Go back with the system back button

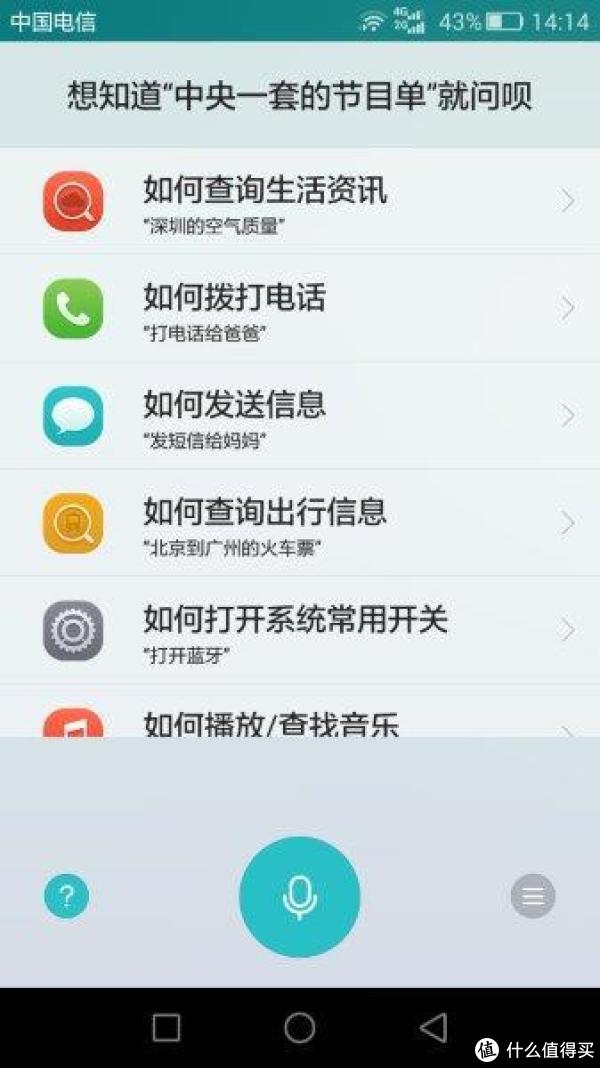pyautogui.click(x=433, y=1027)
